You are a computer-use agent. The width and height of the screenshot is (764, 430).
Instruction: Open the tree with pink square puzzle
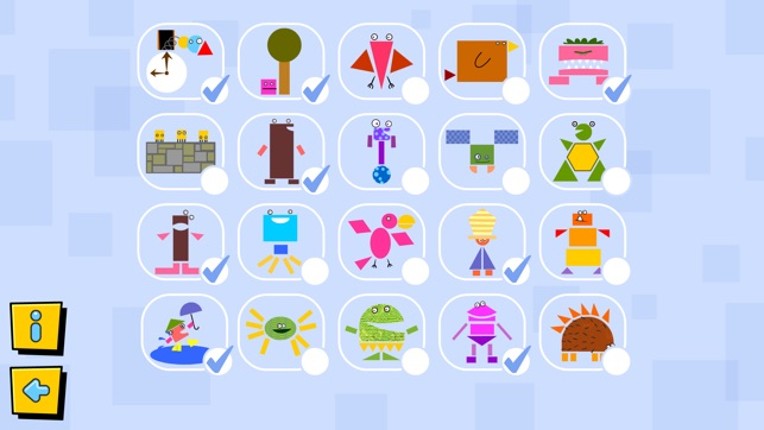coord(282,62)
